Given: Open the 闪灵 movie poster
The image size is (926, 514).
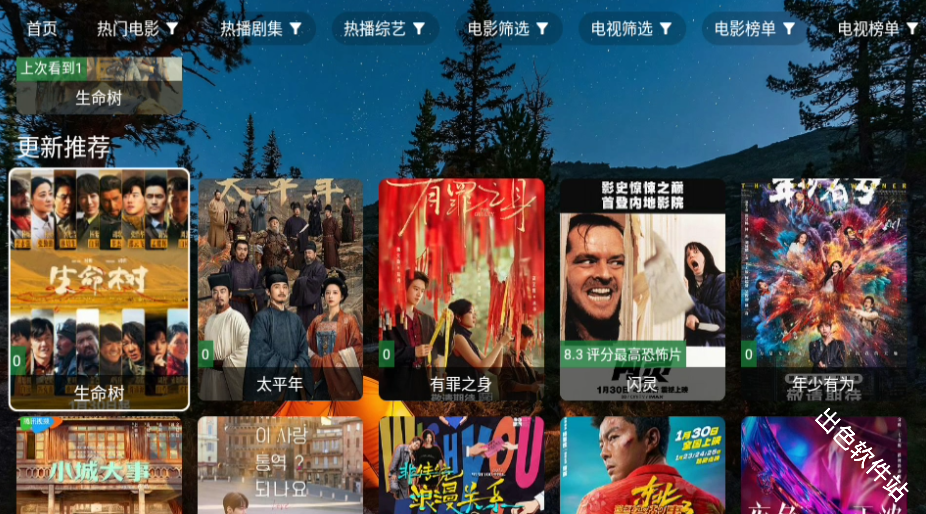Looking at the screenshot, I should click(x=642, y=288).
